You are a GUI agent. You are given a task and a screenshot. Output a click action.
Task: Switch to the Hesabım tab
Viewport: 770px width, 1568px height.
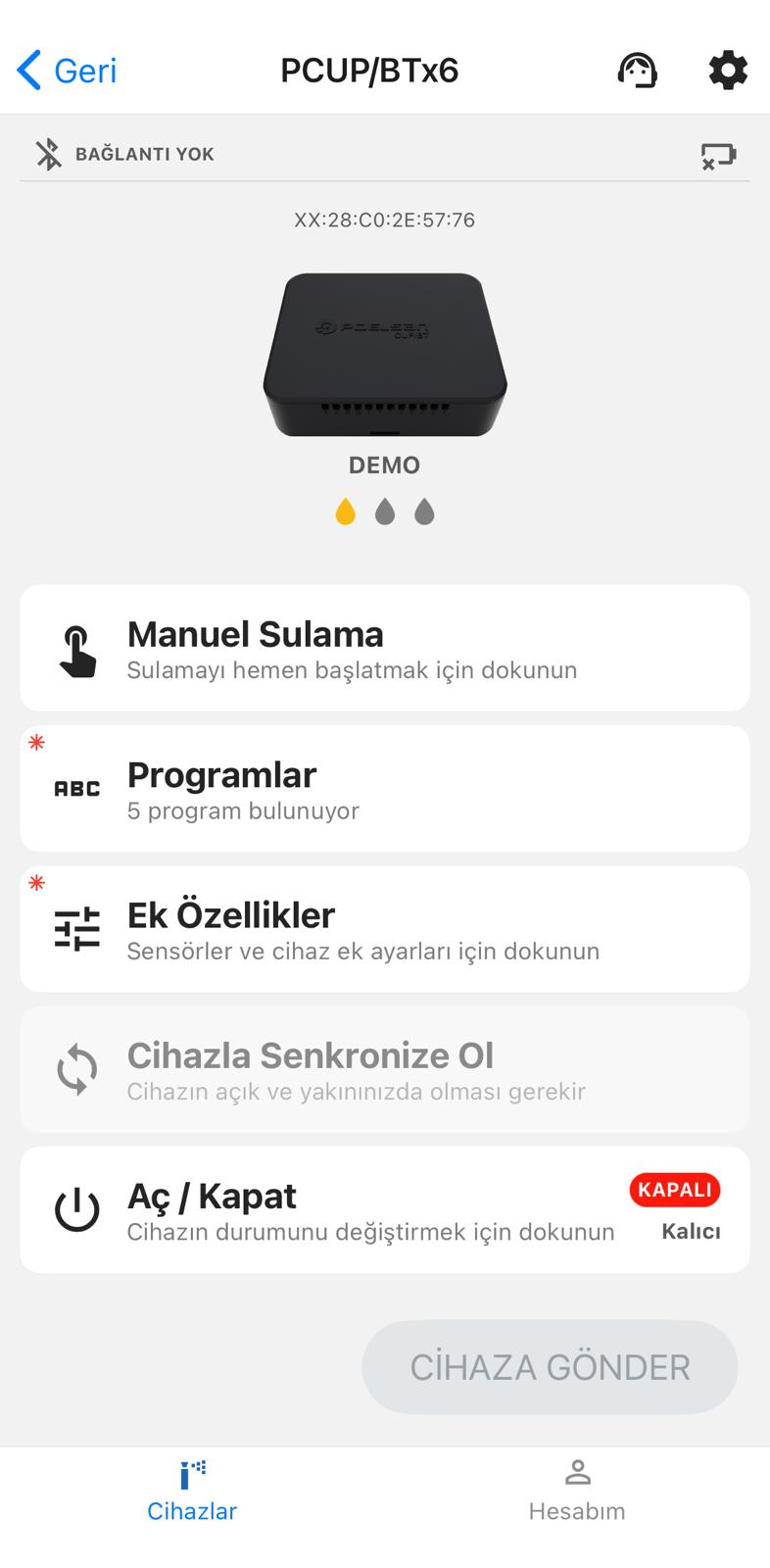(x=577, y=1492)
